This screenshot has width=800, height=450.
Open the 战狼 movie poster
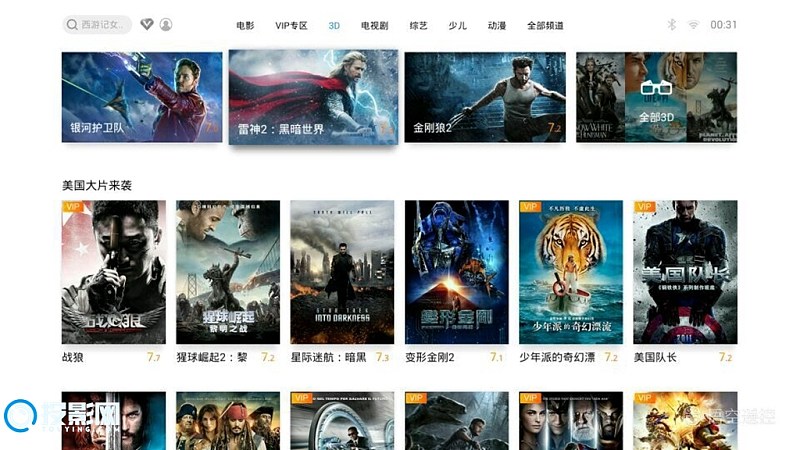pos(113,273)
